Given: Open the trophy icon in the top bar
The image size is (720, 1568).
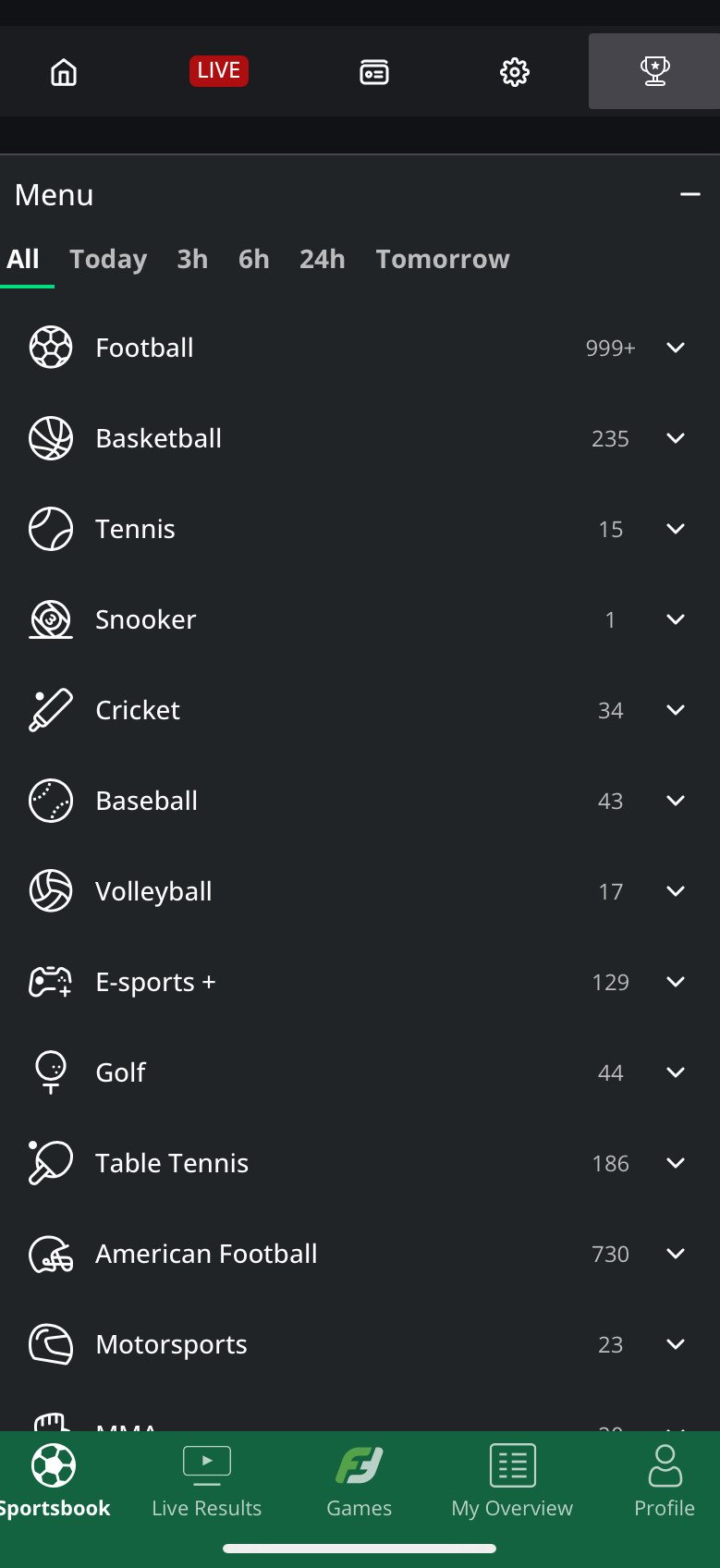Looking at the screenshot, I should click(x=655, y=71).
